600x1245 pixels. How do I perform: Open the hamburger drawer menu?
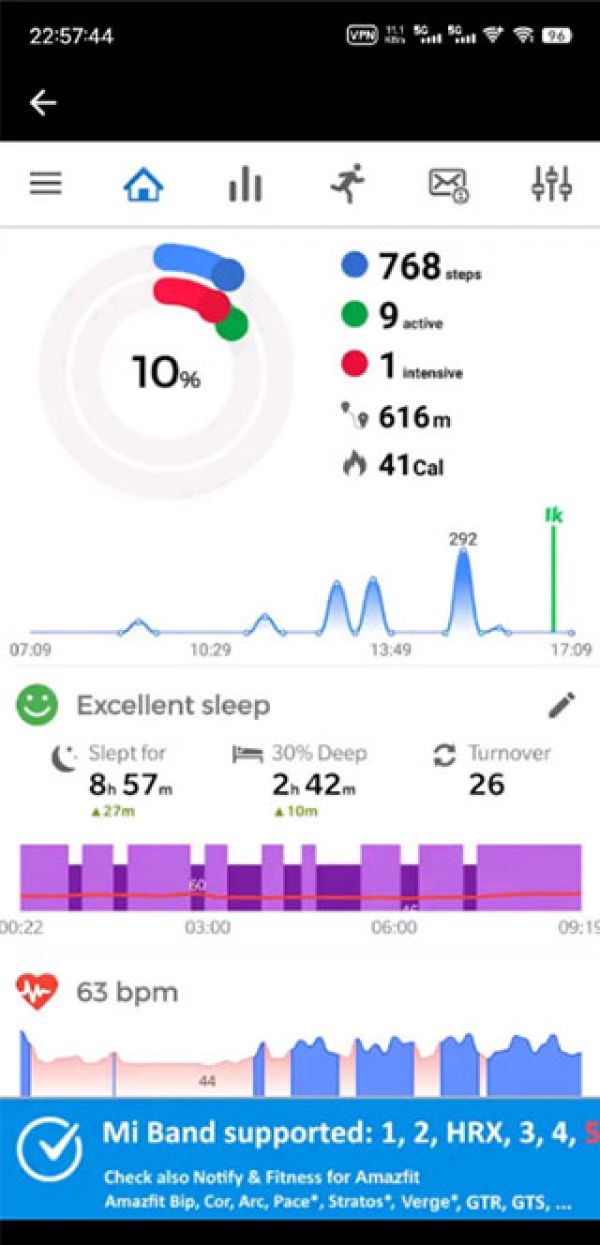tap(45, 183)
